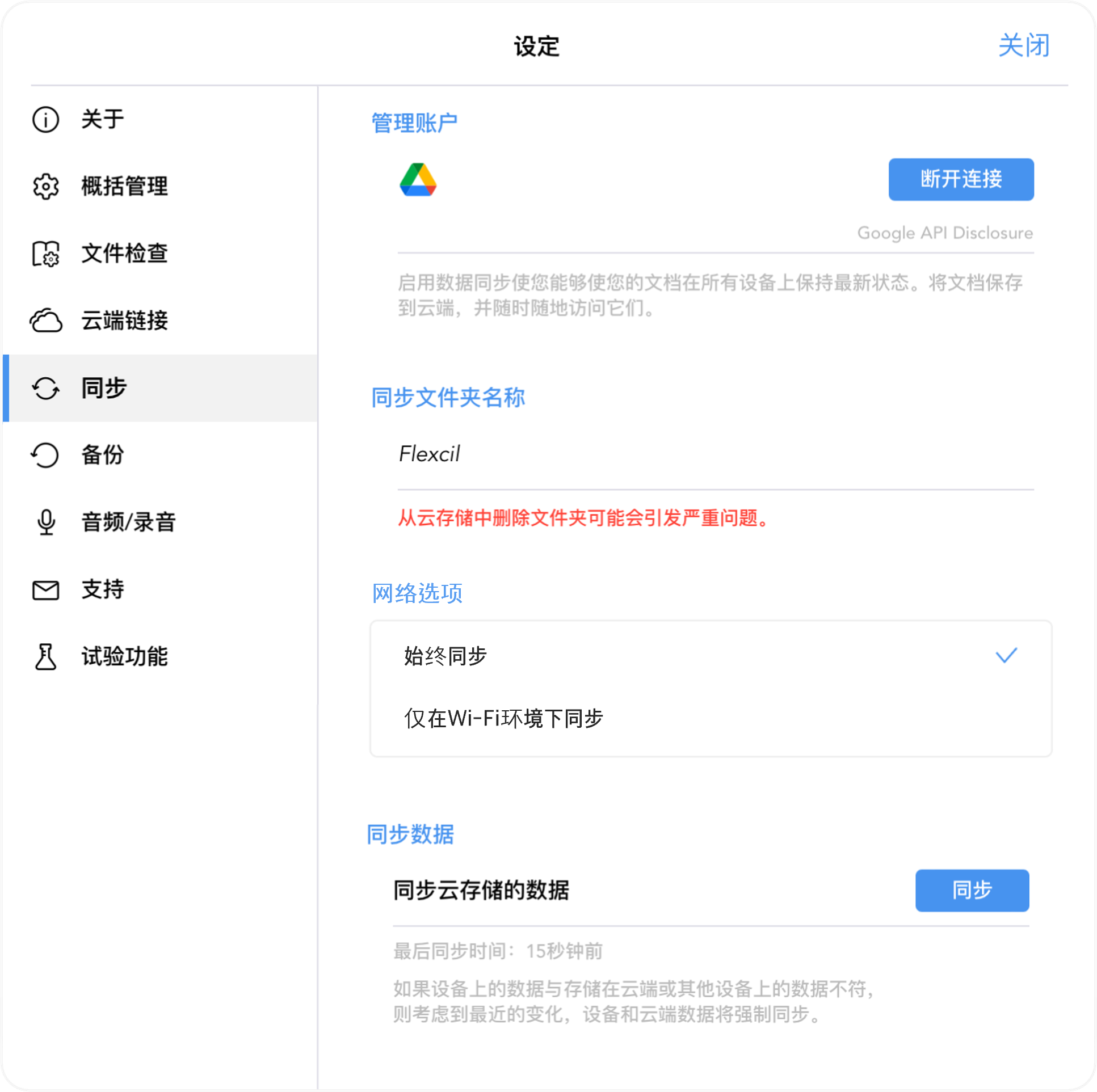Go to 文件检查 section
Image resolution: width=1097 pixels, height=1092 pixels.
(x=124, y=253)
